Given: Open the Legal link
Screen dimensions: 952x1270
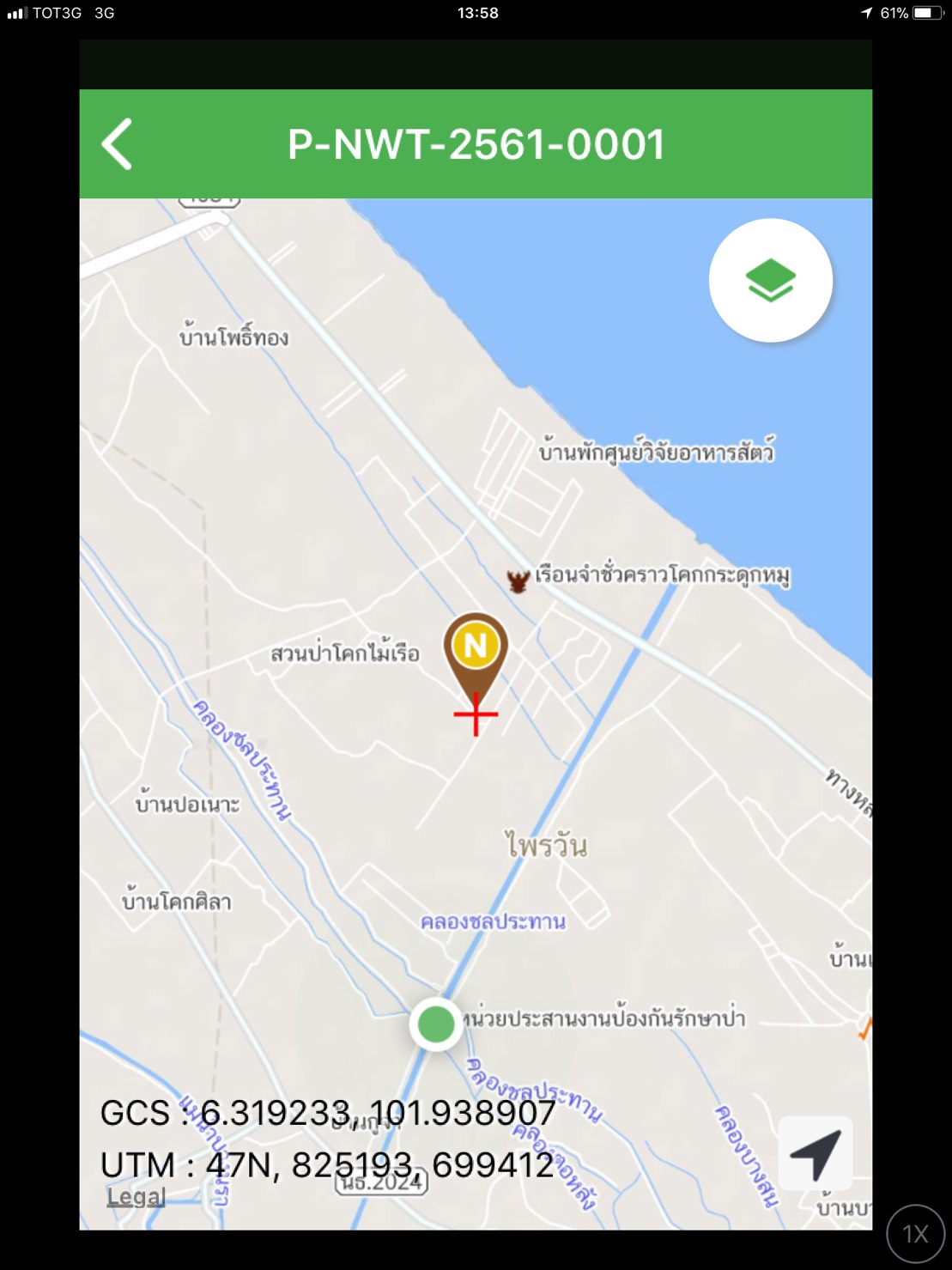Looking at the screenshot, I should tap(136, 1196).
